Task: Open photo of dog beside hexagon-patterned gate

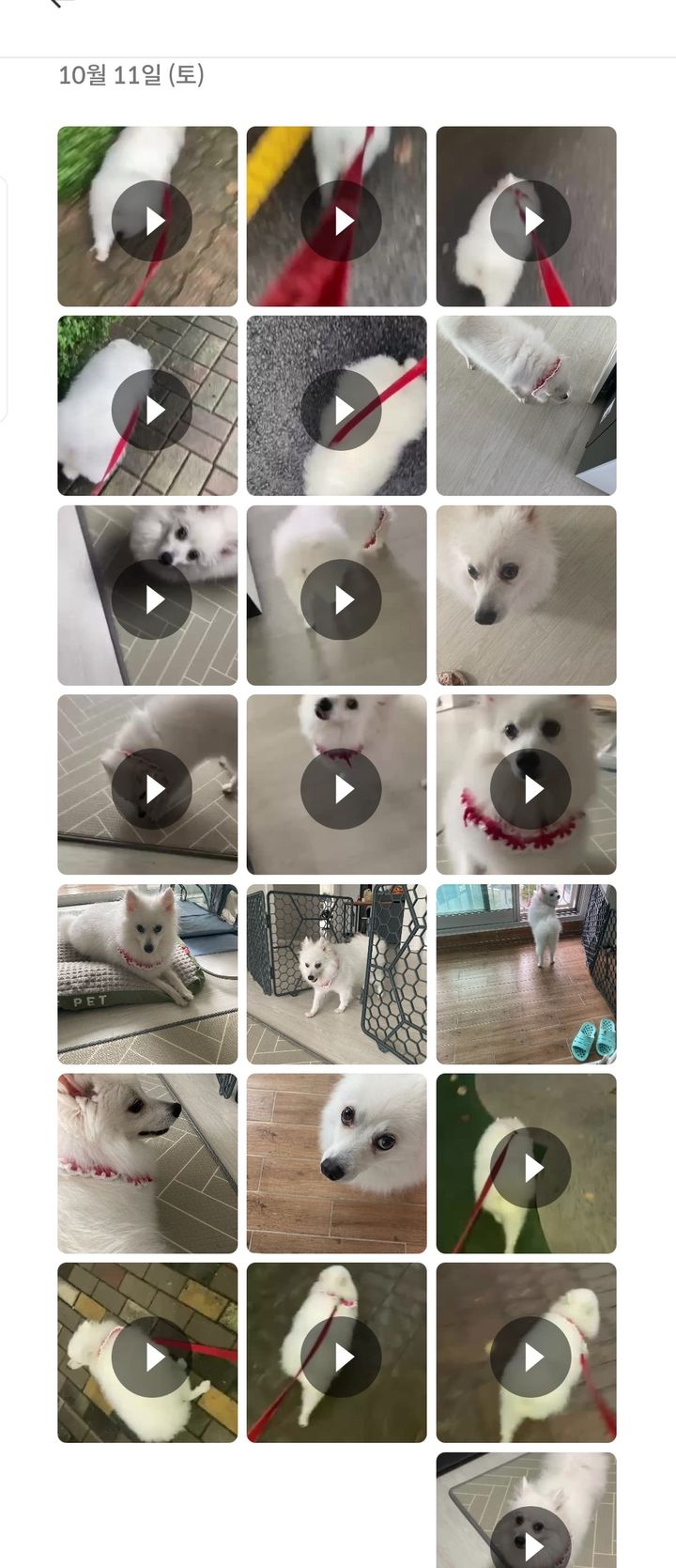Action: click(x=336, y=974)
